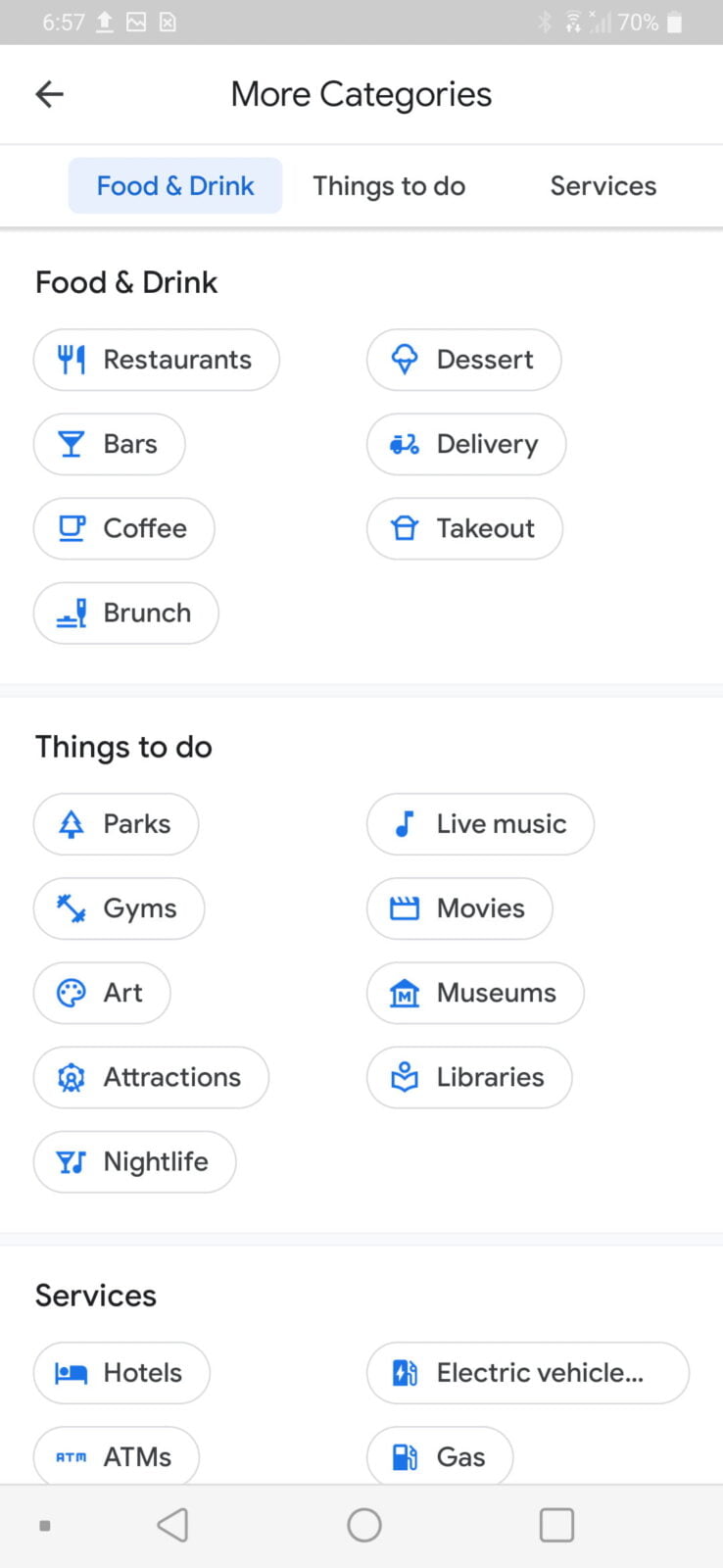Screen dimensions: 723x1568
Task: Tap the system home button
Action: pyautogui.click(x=364, y=1525)
